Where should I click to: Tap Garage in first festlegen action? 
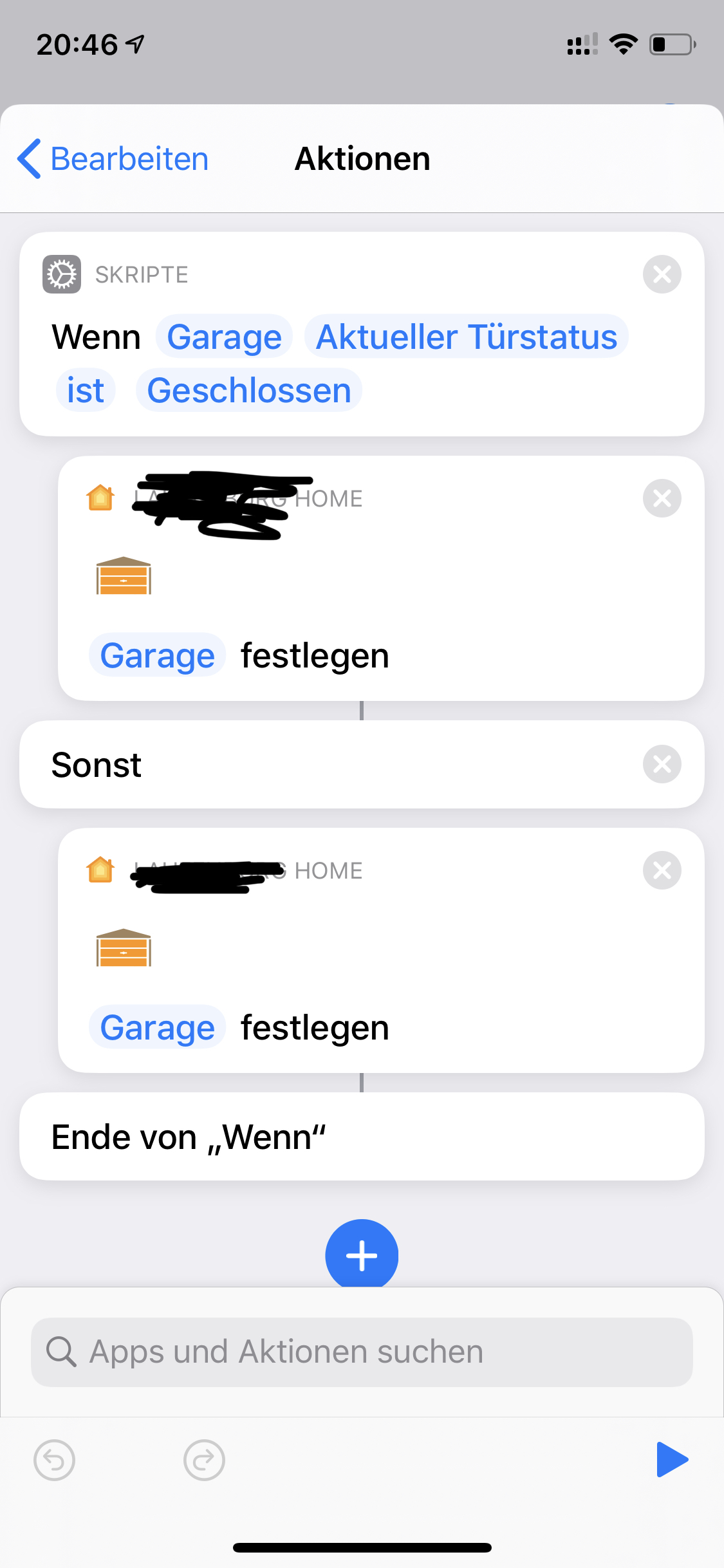158,656
